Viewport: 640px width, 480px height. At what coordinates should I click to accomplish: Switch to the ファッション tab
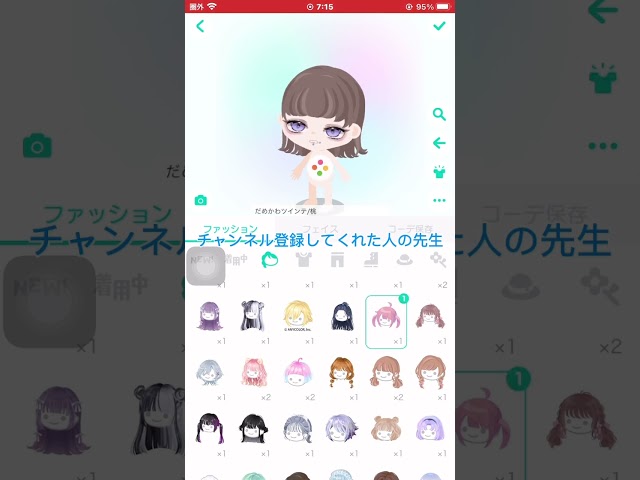[230, 229]
